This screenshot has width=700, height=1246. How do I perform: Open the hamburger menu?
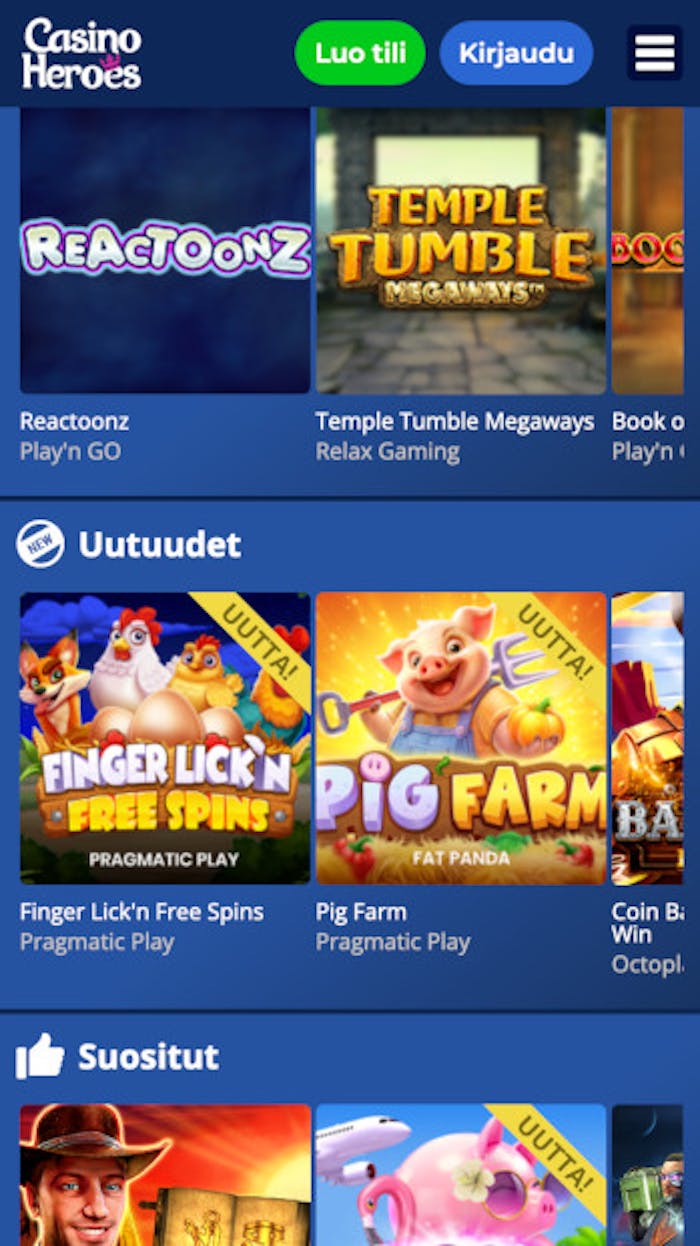click(654, 53)
